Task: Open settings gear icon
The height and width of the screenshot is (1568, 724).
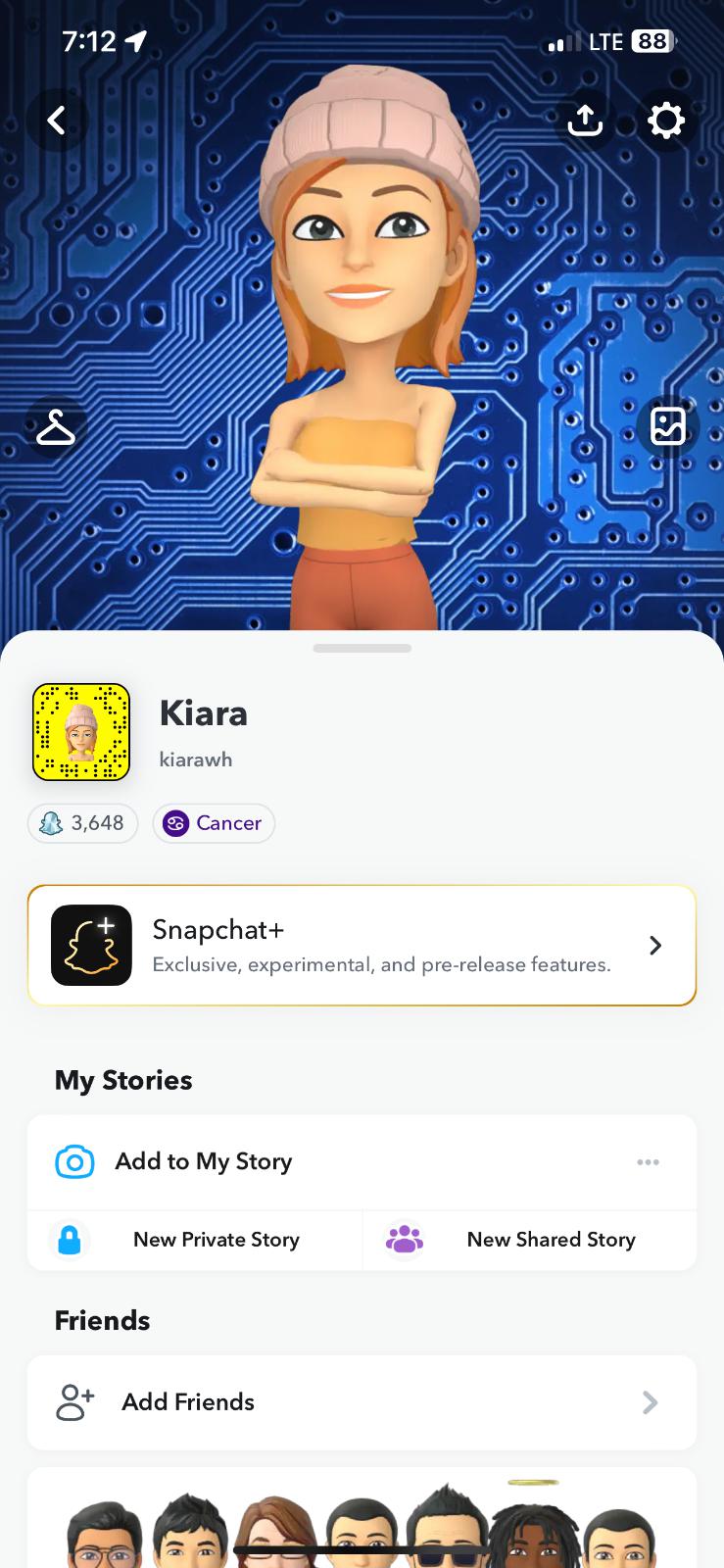Action: click(666, 121)
